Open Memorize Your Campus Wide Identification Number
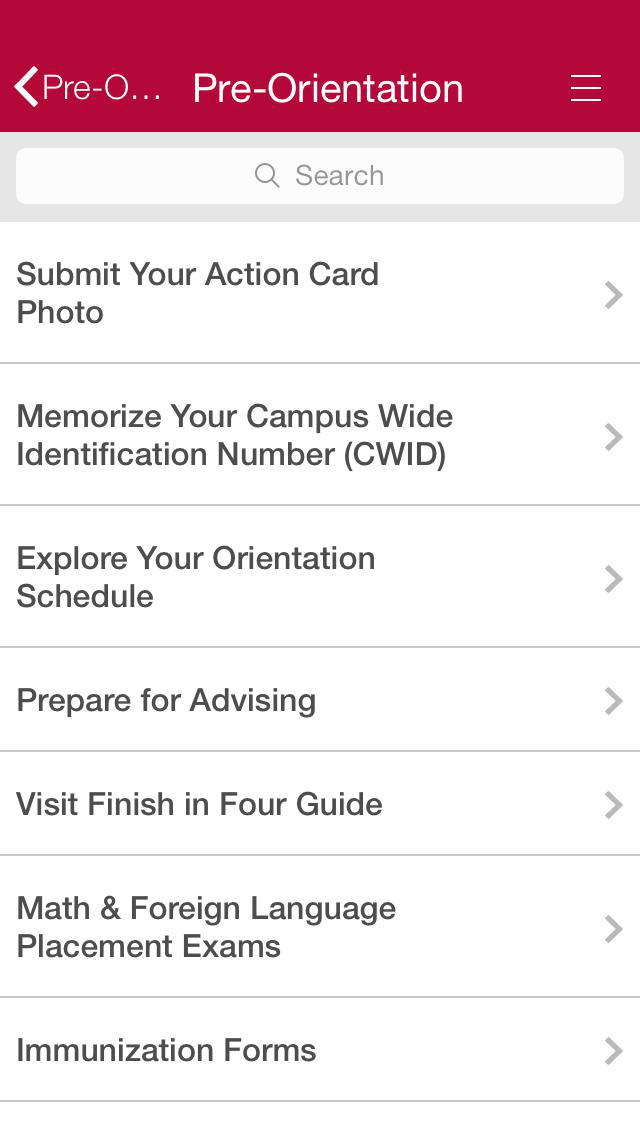The width and height of the screenshot is (640, 1136). tap(320, 435)
